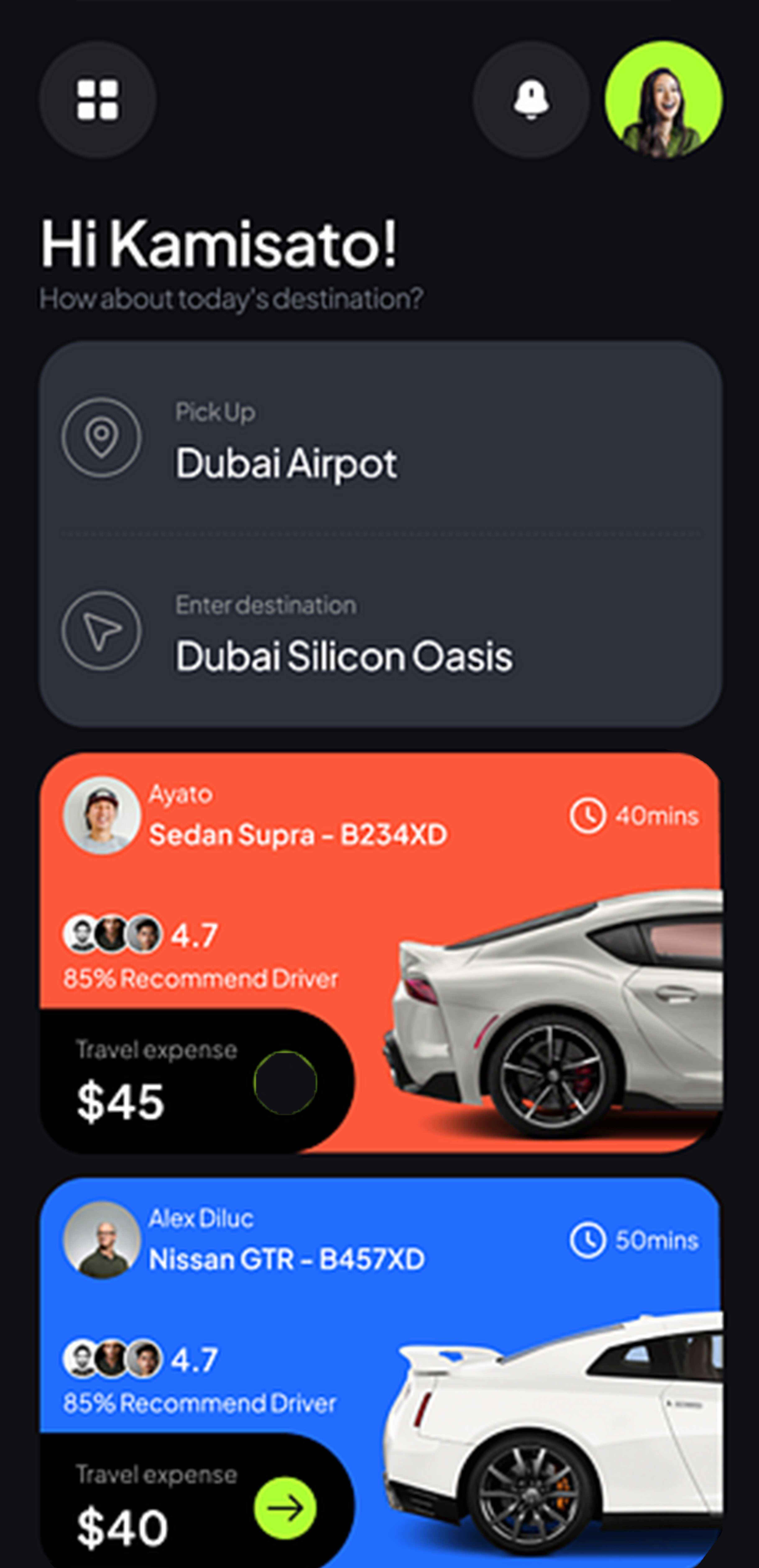Open the notifications bell
Viewport: 759px width, 1568px height.
tap(531, 100)
